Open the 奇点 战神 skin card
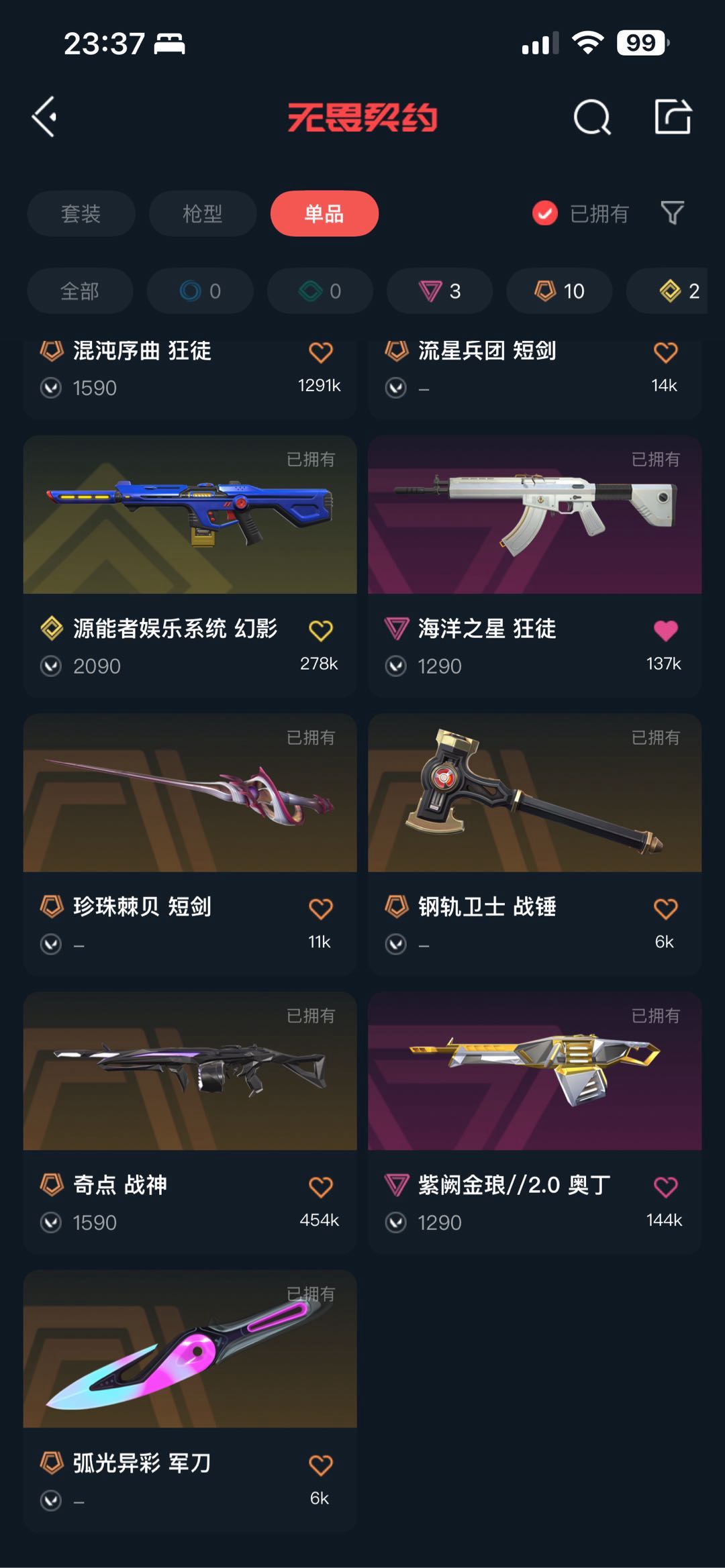The width and height of the screenshot is (725, 1568). (190, 1072)
